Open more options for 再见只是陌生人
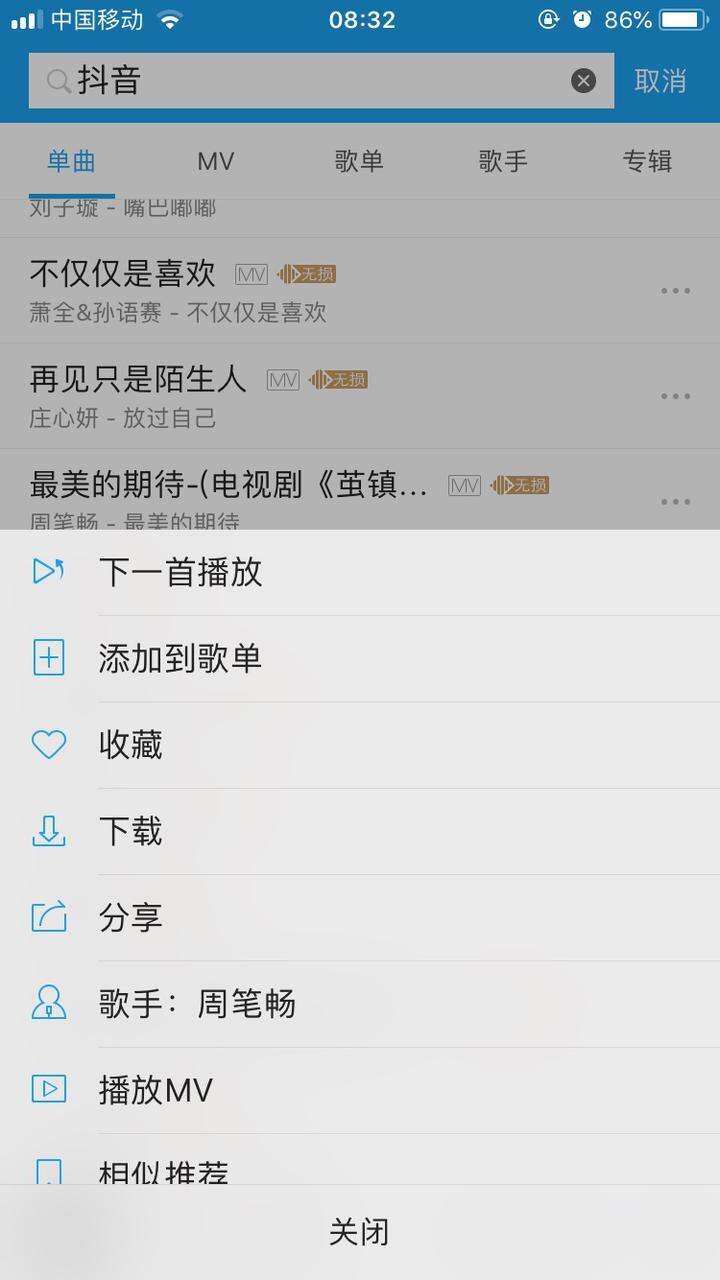Screen dimensions: 720x1280 tap(675, 396)
